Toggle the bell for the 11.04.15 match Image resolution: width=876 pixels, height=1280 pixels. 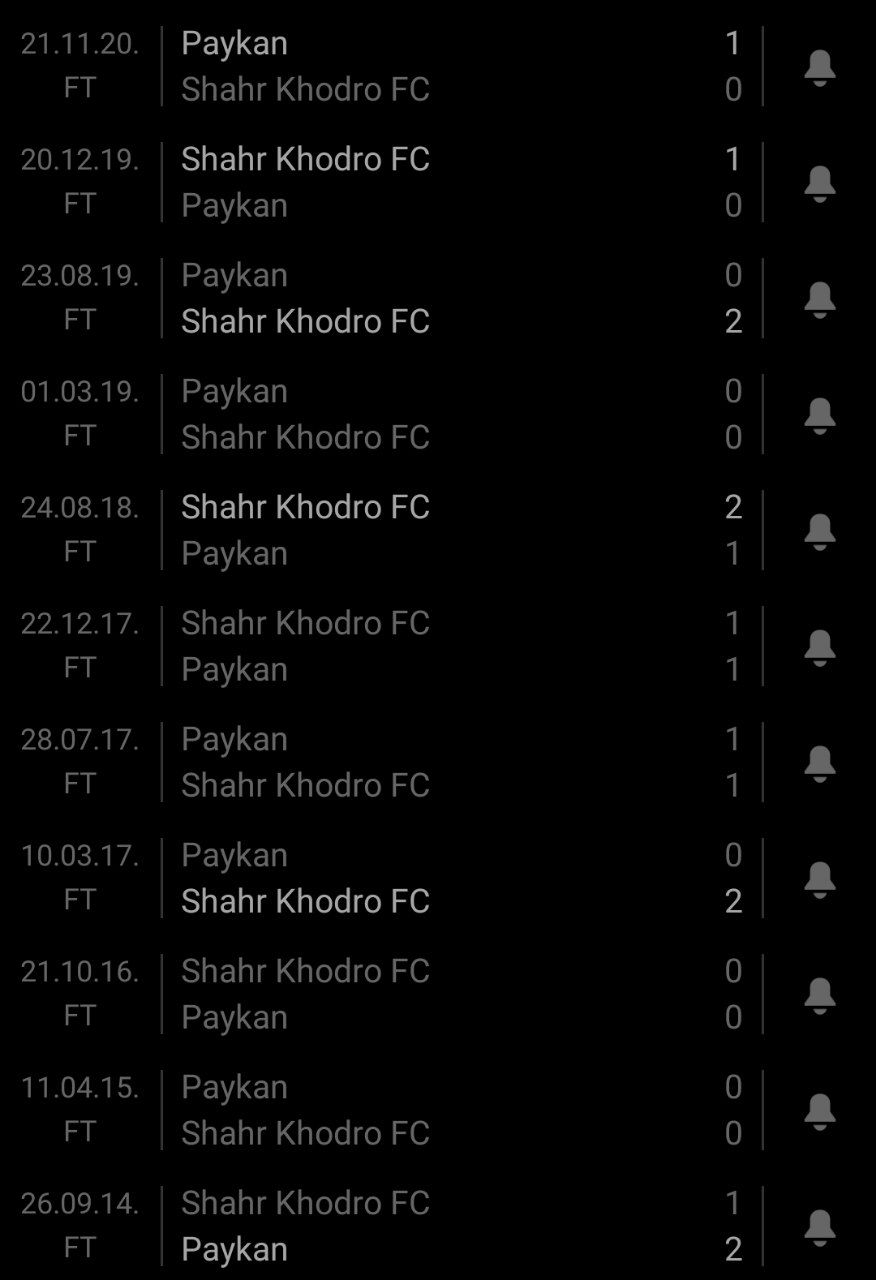click(x=820, y=1111)
